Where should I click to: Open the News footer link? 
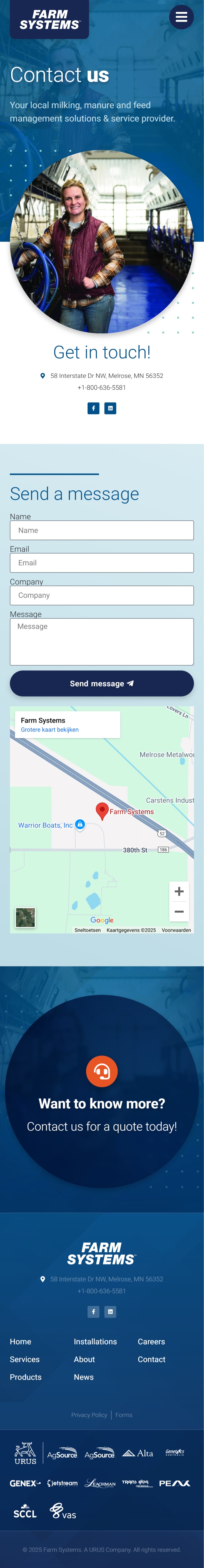point(84,1376)
